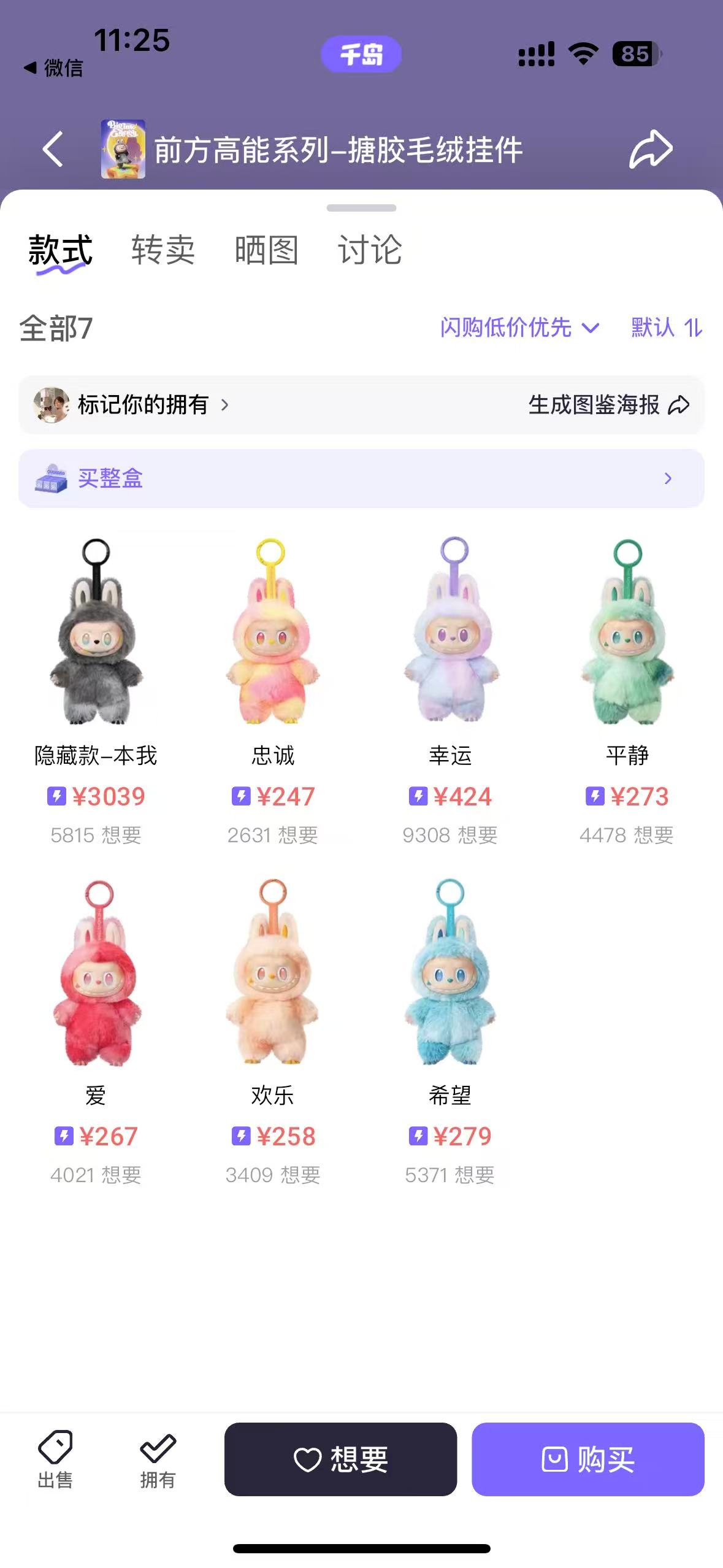This screenshot has width=723, height=1568.
Task: Go back using the top-left arrow
Action: click(53, 149)
